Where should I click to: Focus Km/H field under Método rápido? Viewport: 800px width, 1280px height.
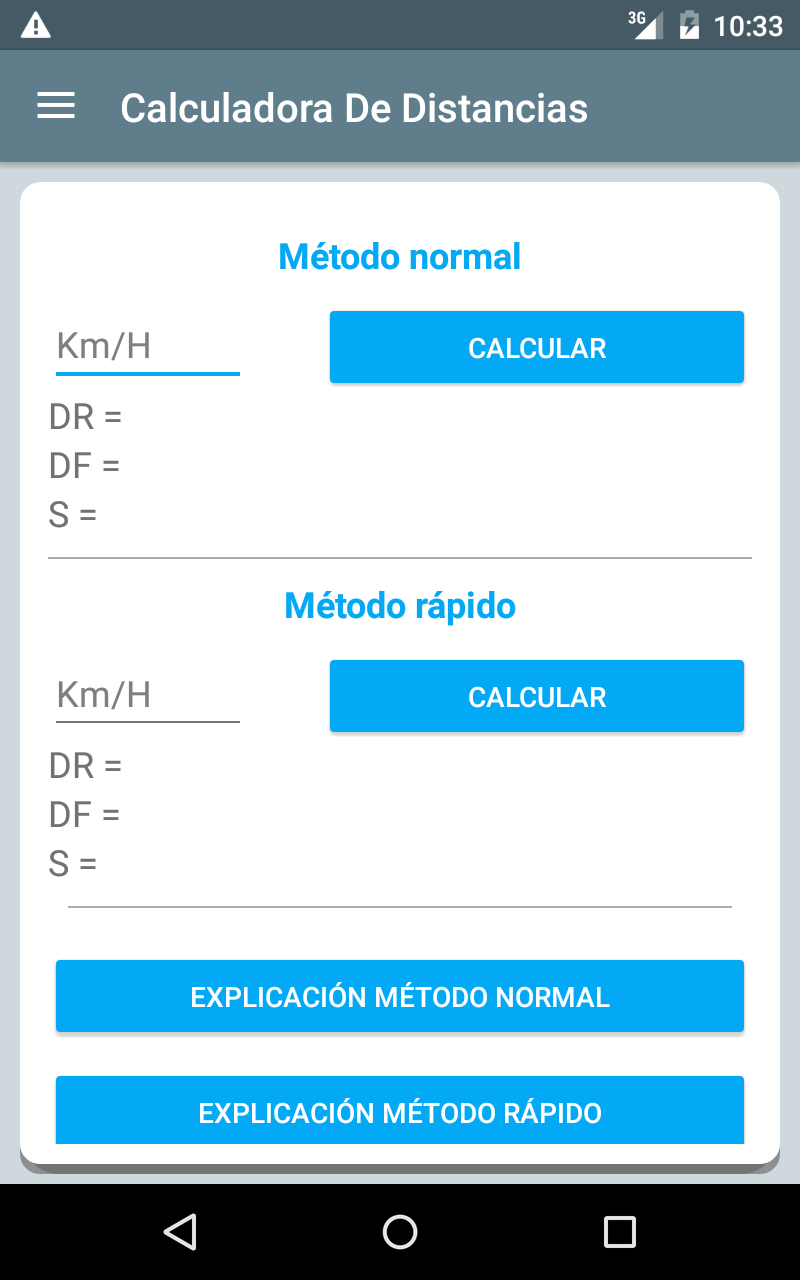pyautogui.click(x=148, y=695)
